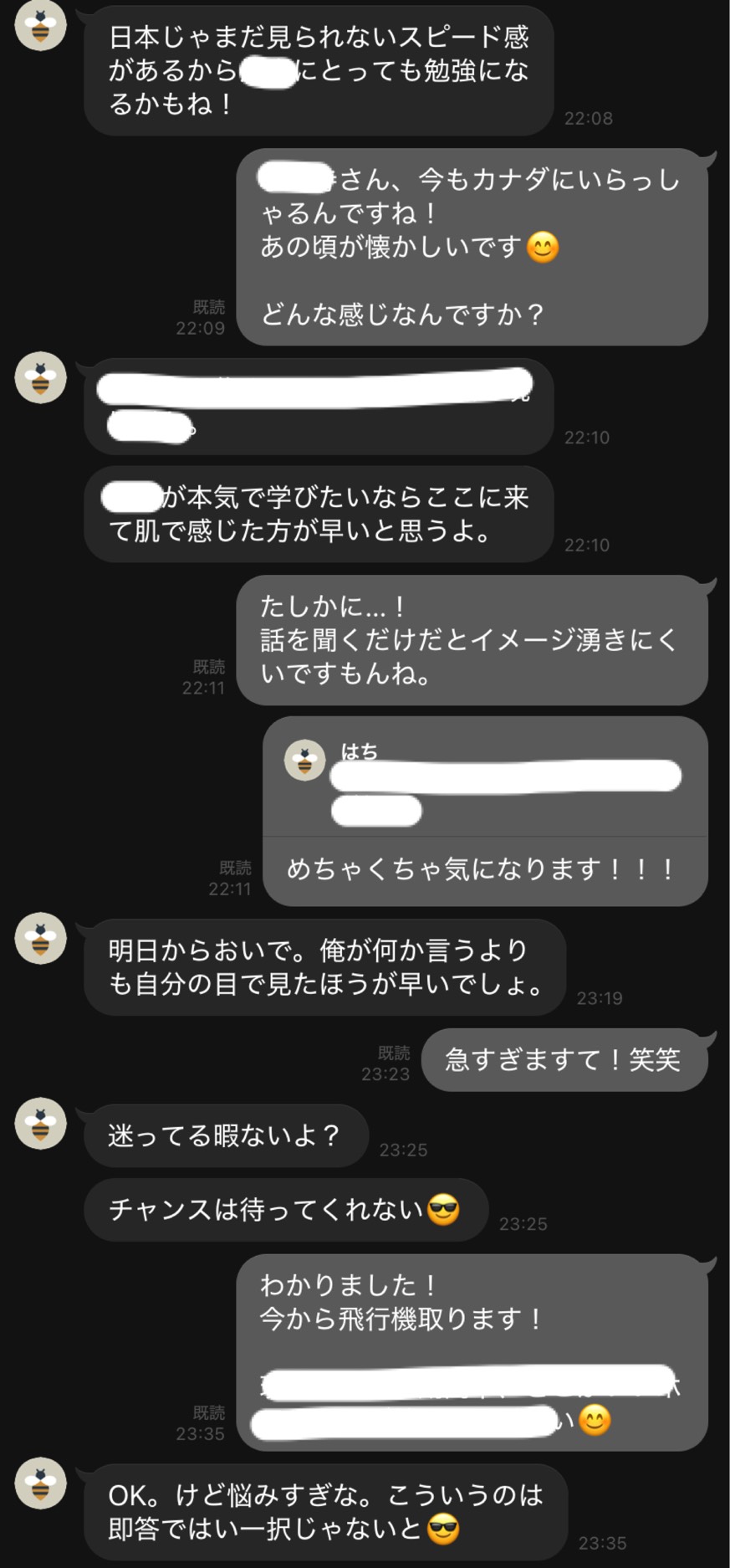Tap the sender avatar beside the redacted 22:10 message
The height and width of the screenshot is (1568, 730).
tap(40, 378)
